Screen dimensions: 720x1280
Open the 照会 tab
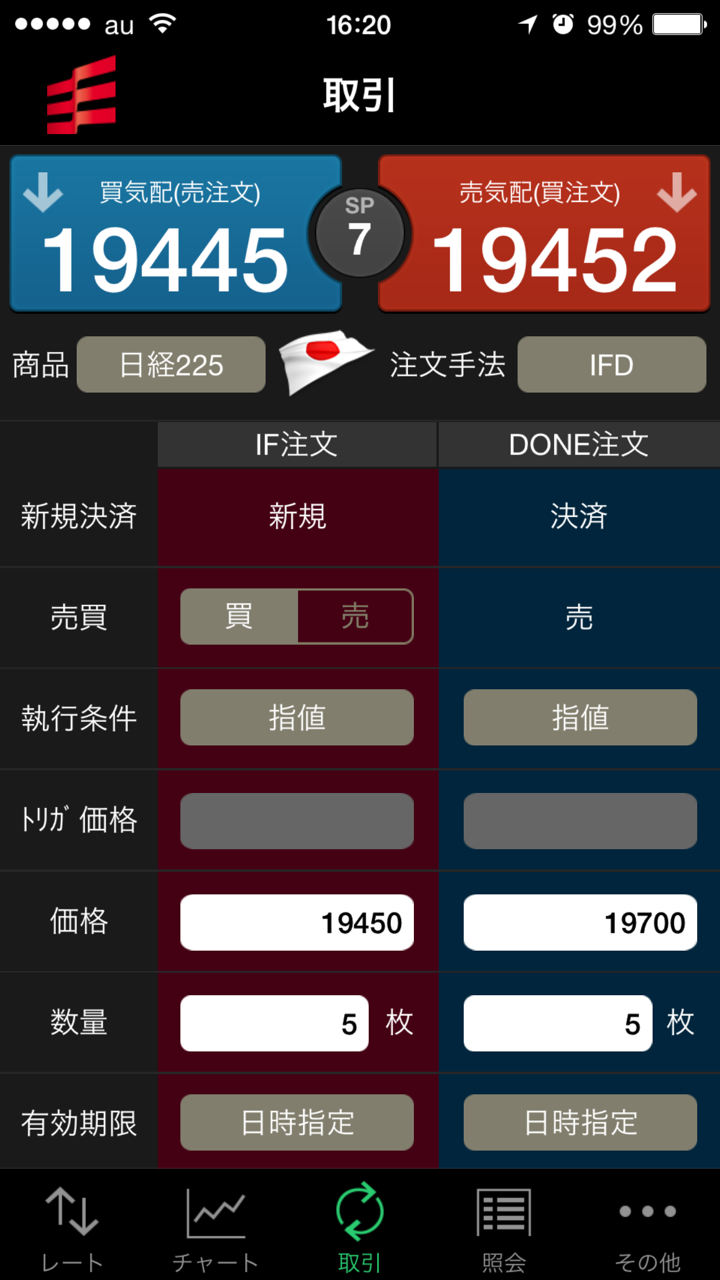pyautogui.click(x=504, y=1227)
